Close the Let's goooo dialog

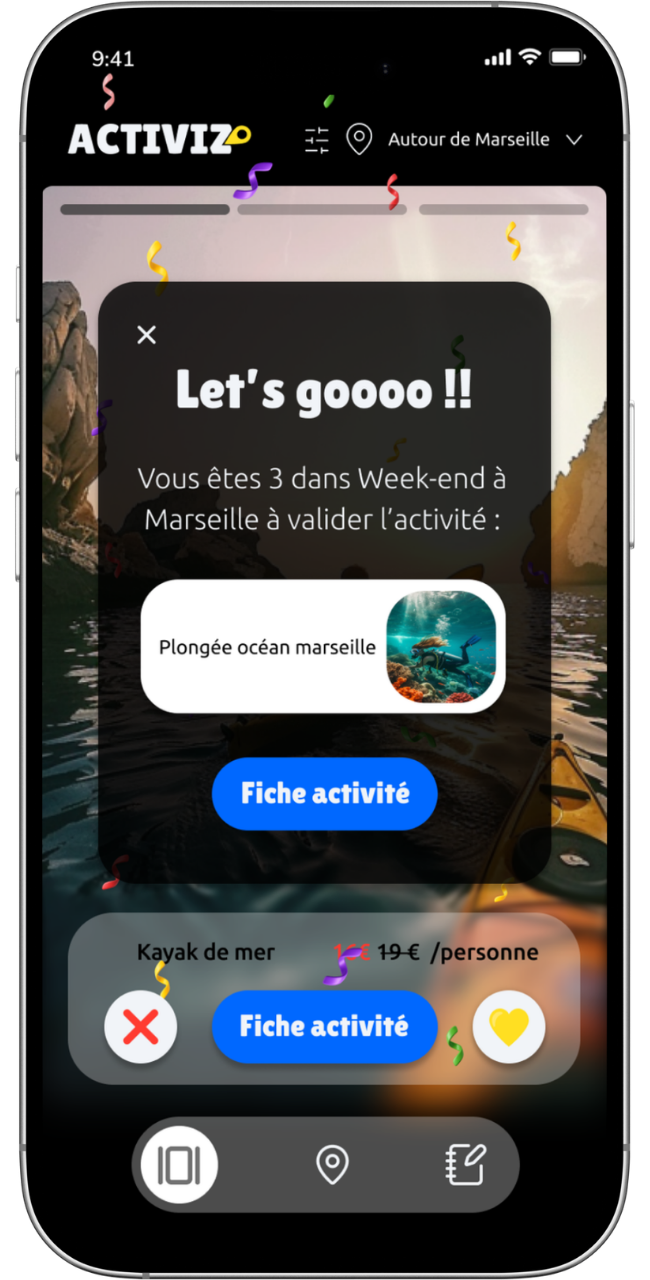coord(147,335)
